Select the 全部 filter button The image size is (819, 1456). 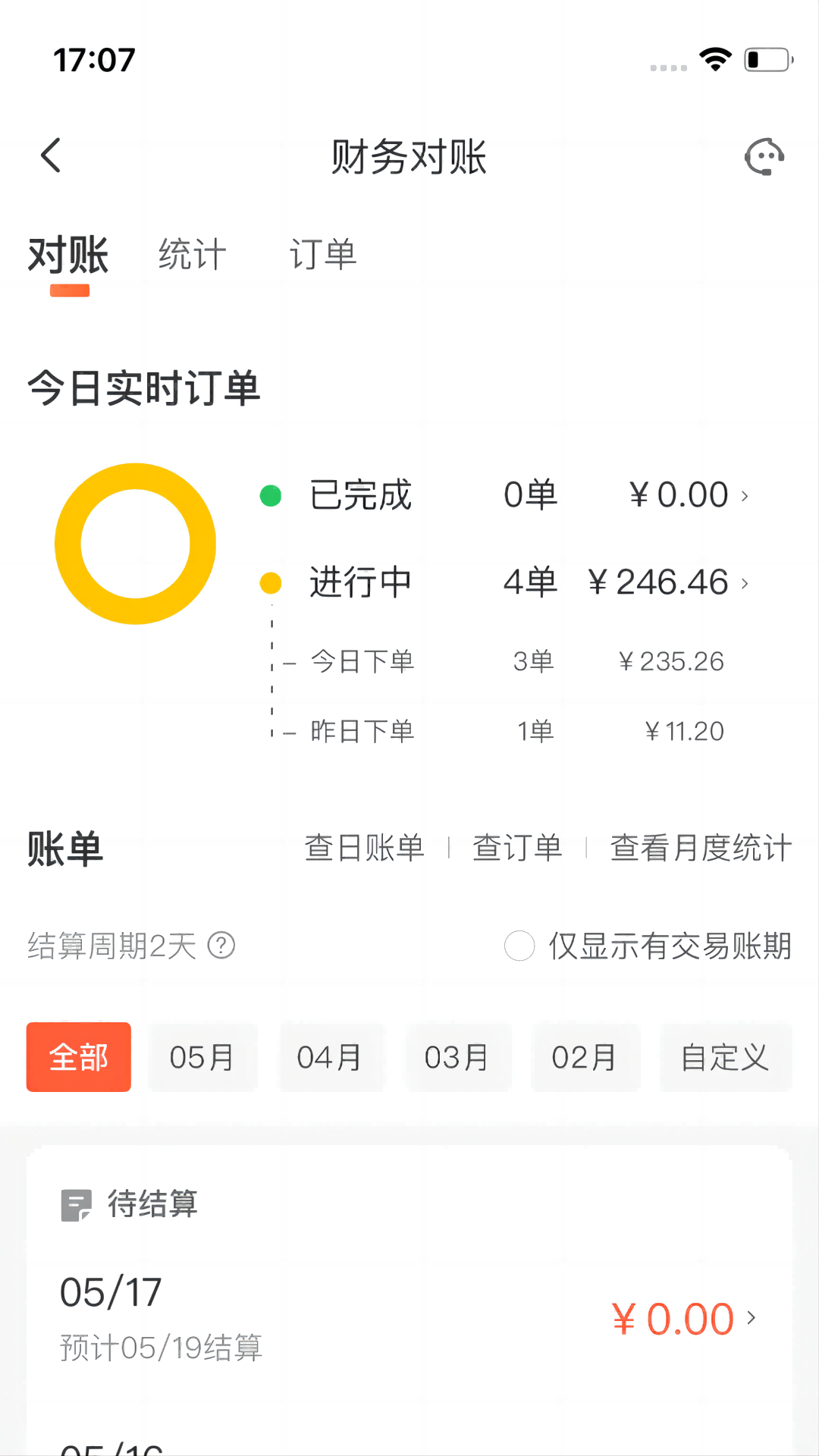pos(78,1056)
